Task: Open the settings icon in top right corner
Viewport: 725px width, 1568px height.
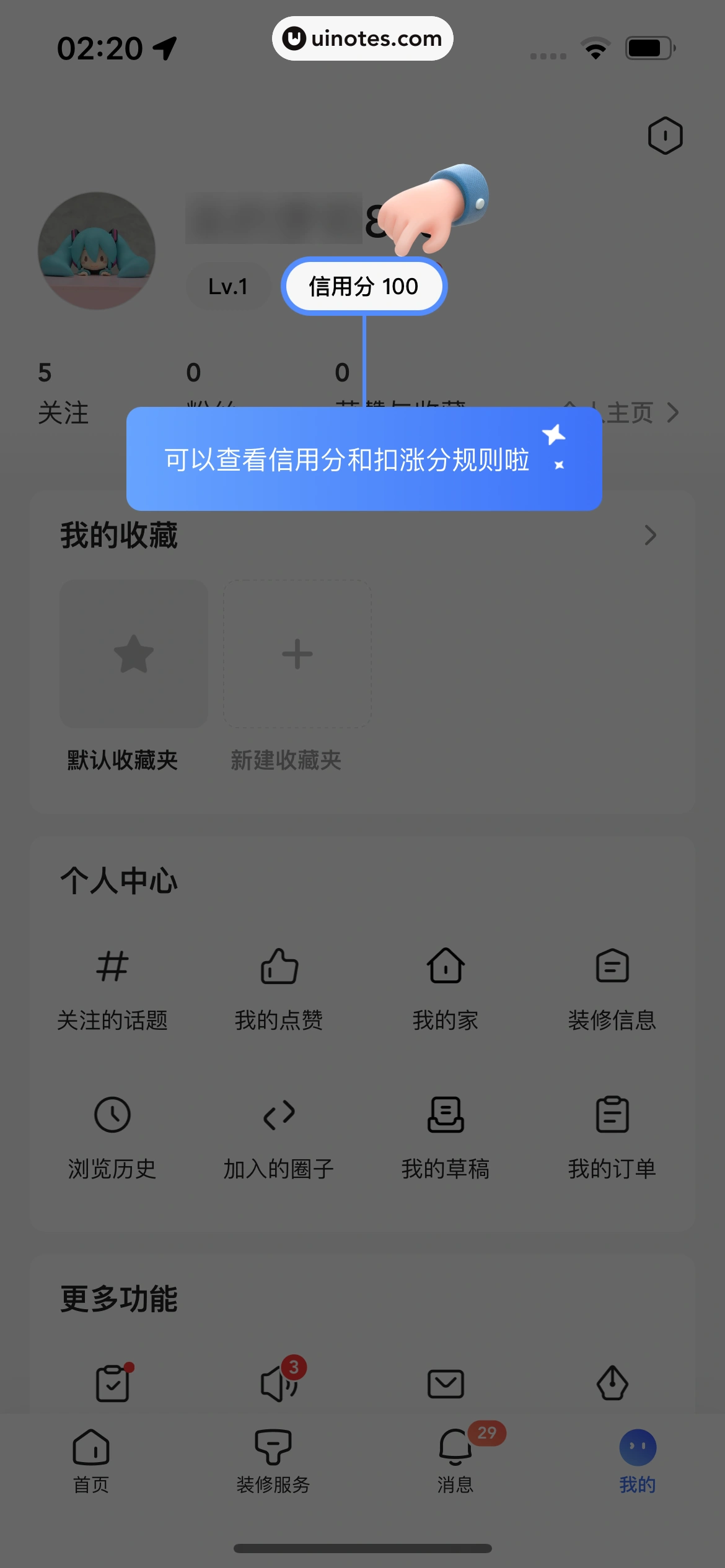Action: pyautogui.click(x=666, y=136)
